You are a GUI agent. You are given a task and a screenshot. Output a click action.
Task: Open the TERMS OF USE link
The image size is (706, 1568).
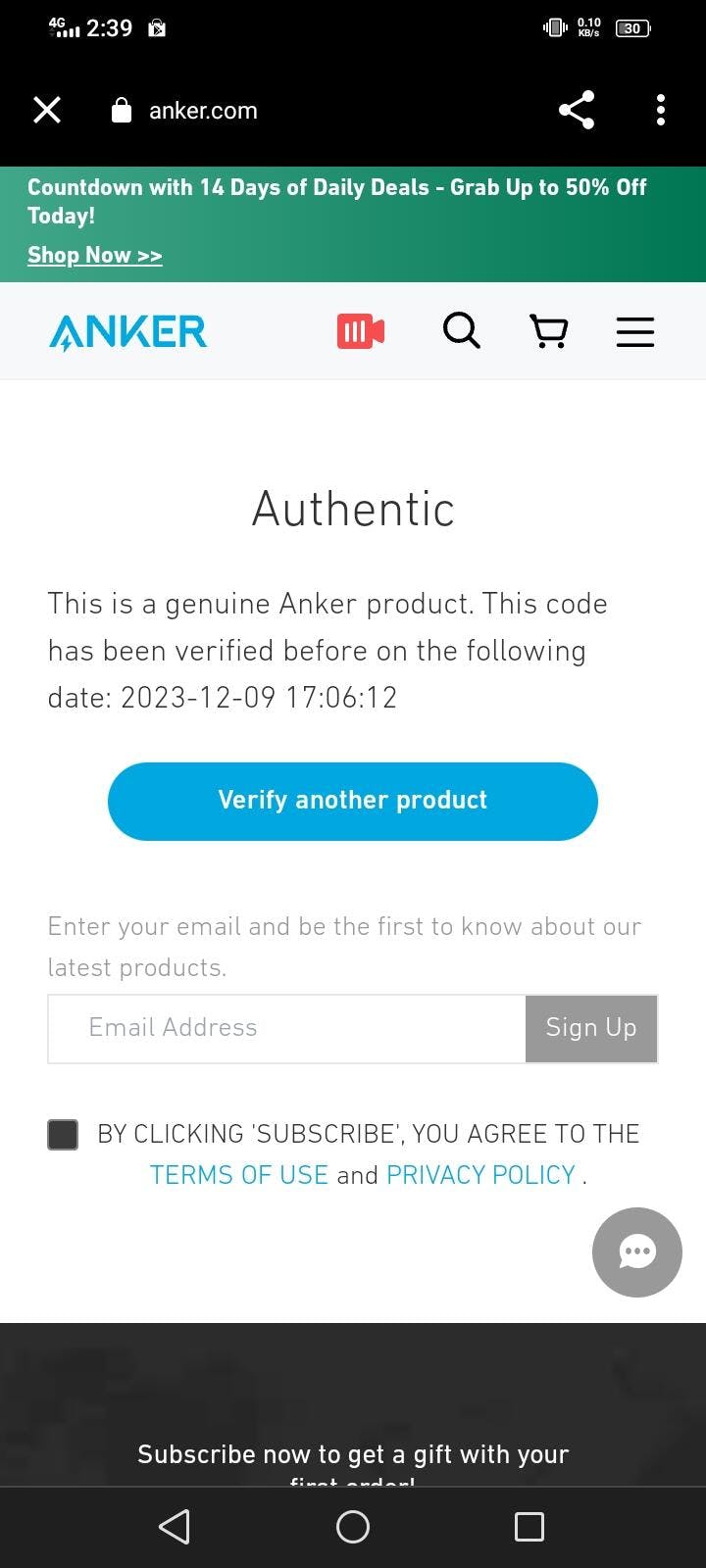[x=238, y=1175]
